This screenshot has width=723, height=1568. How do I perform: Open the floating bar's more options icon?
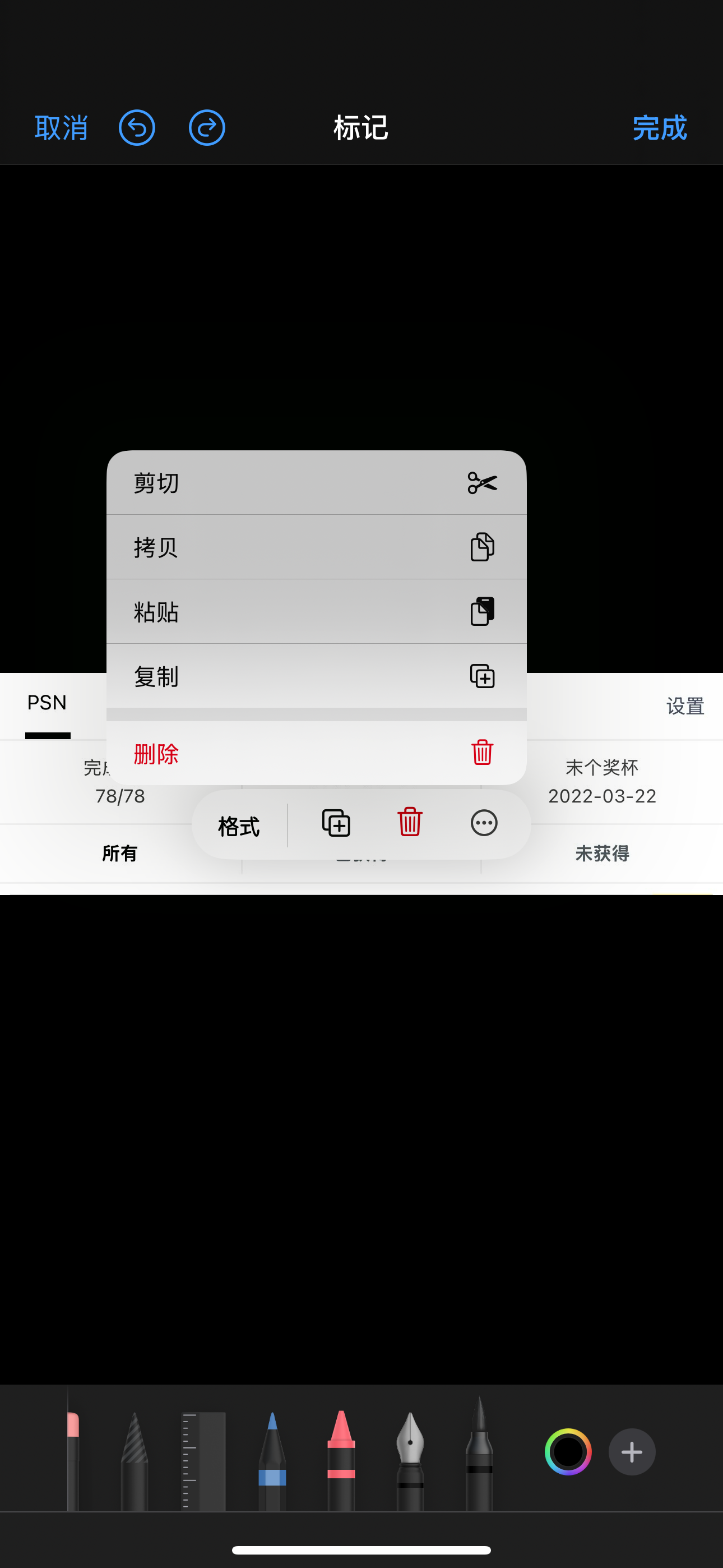tap(484, 824)
